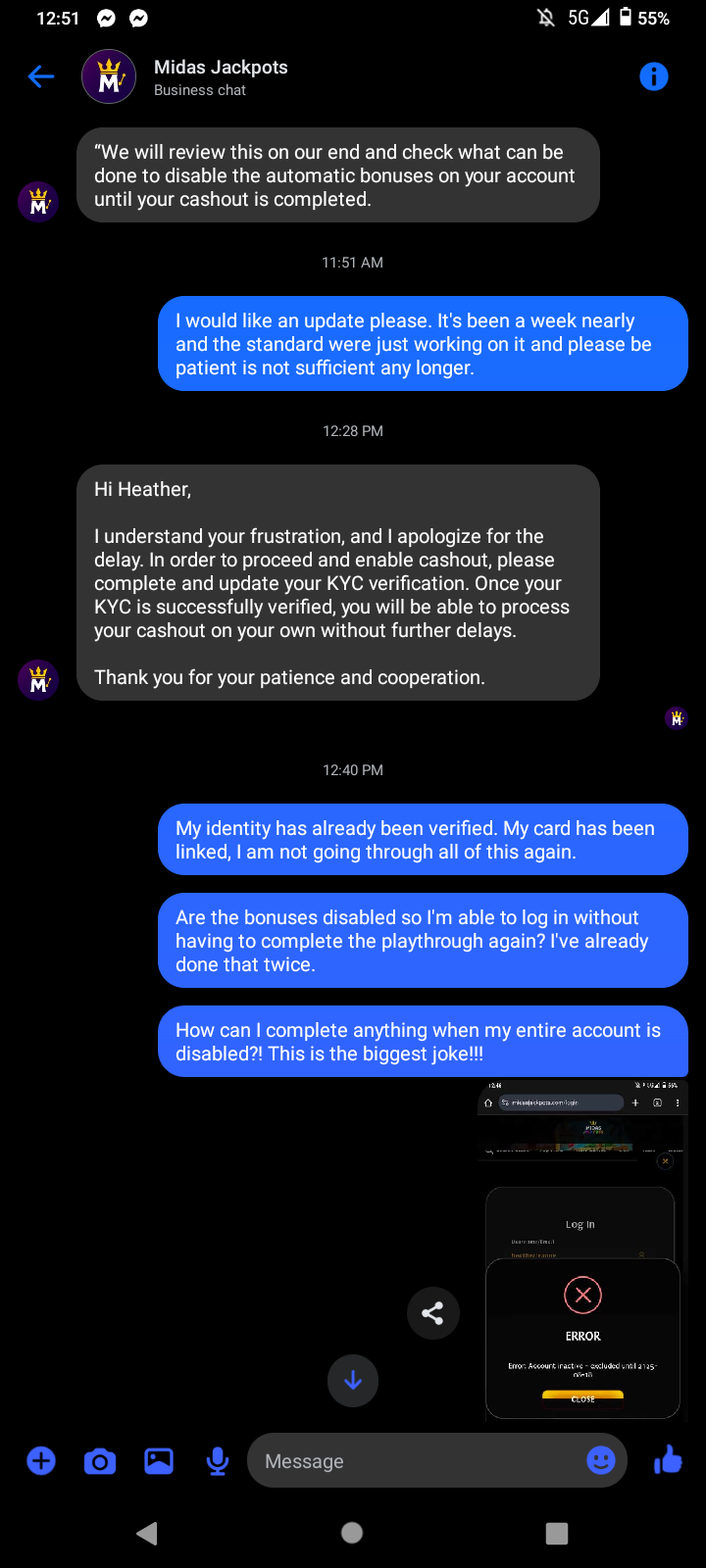
Task: Launch camera to take a photo
Action: (x=100, y=1461)
